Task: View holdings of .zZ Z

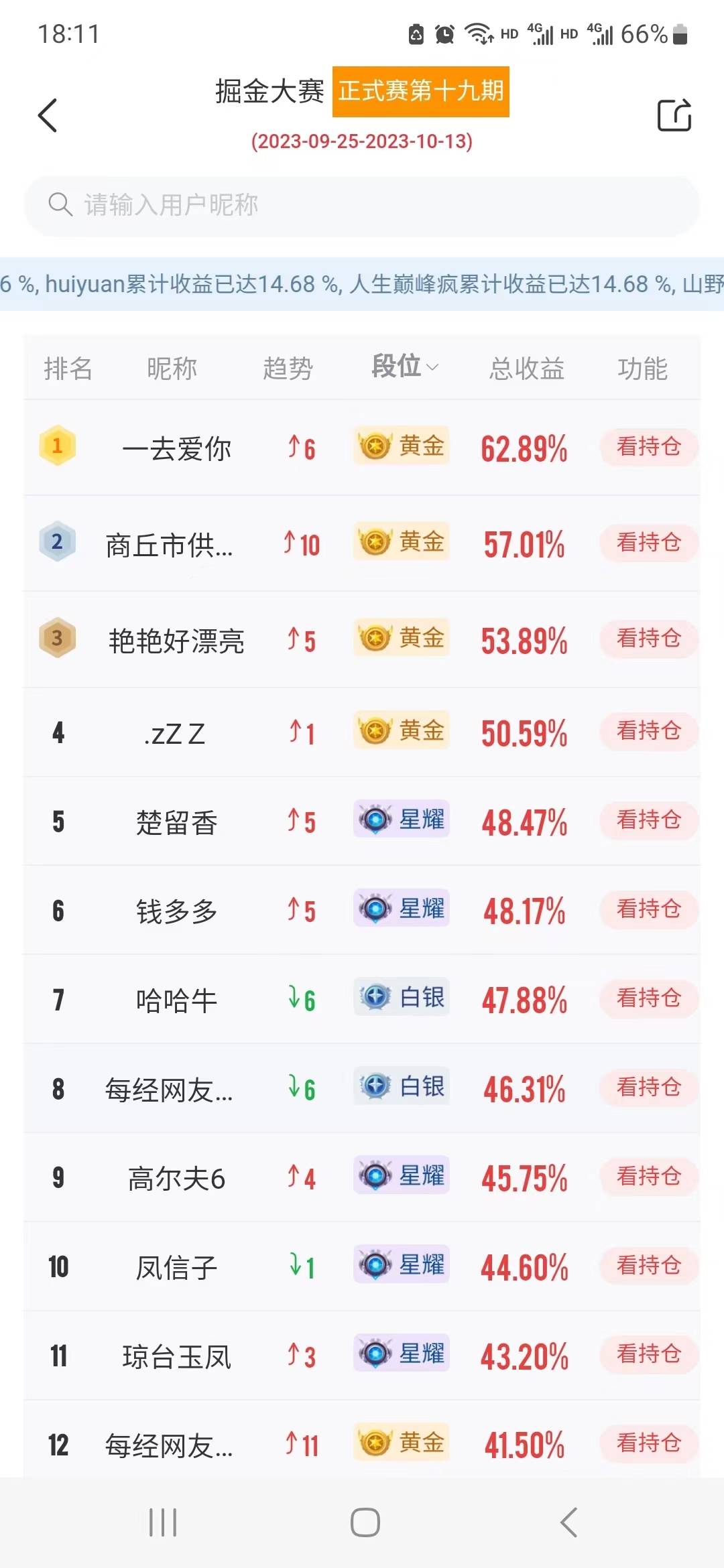Action: [x=648, y=730]
